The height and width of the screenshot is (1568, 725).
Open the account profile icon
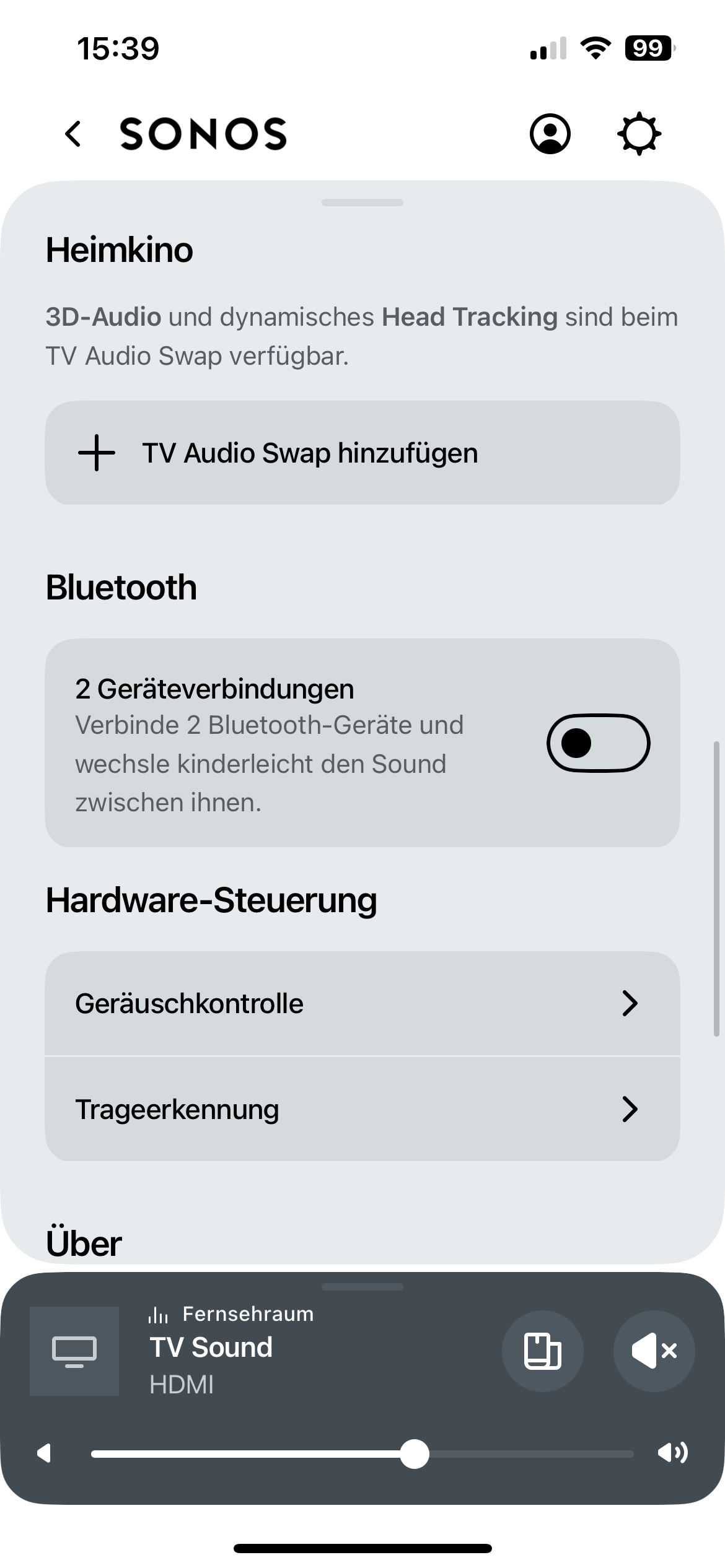pos(550,134)
